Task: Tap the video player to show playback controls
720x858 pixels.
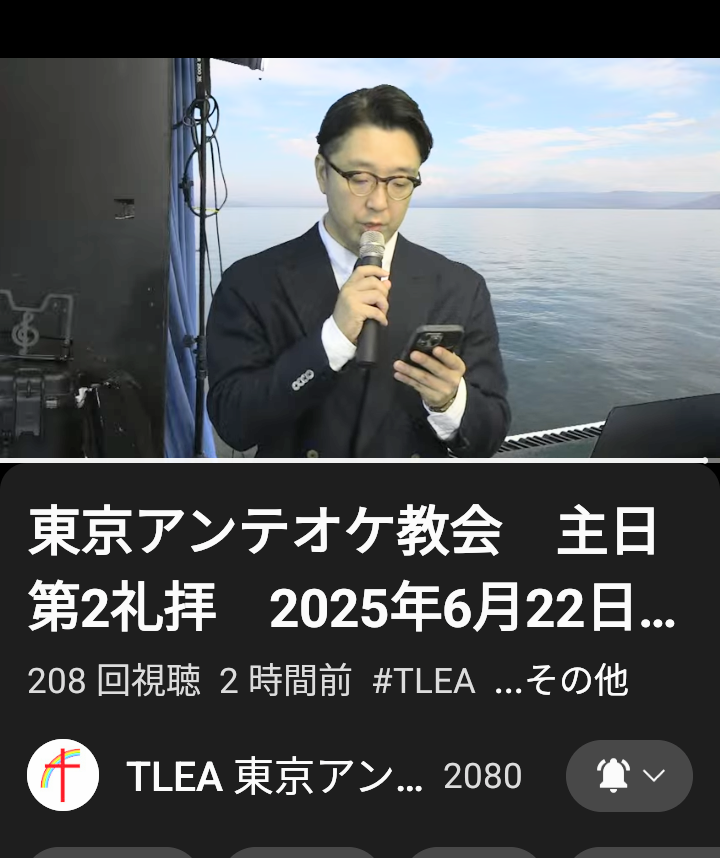Action: point(360,258)
